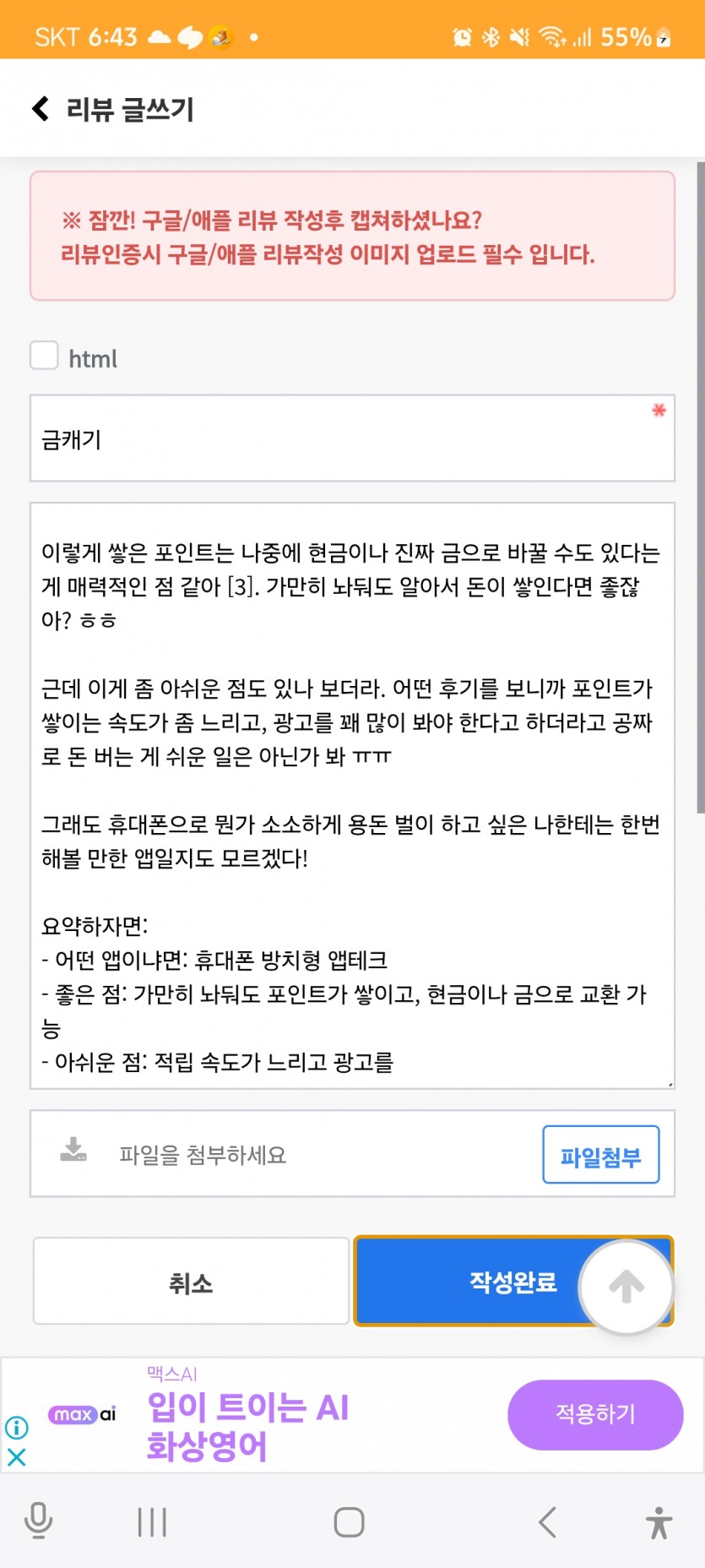The image size is (705, 1568).
Task: Open the ad info icon
Action: [x=17, y=1428]
